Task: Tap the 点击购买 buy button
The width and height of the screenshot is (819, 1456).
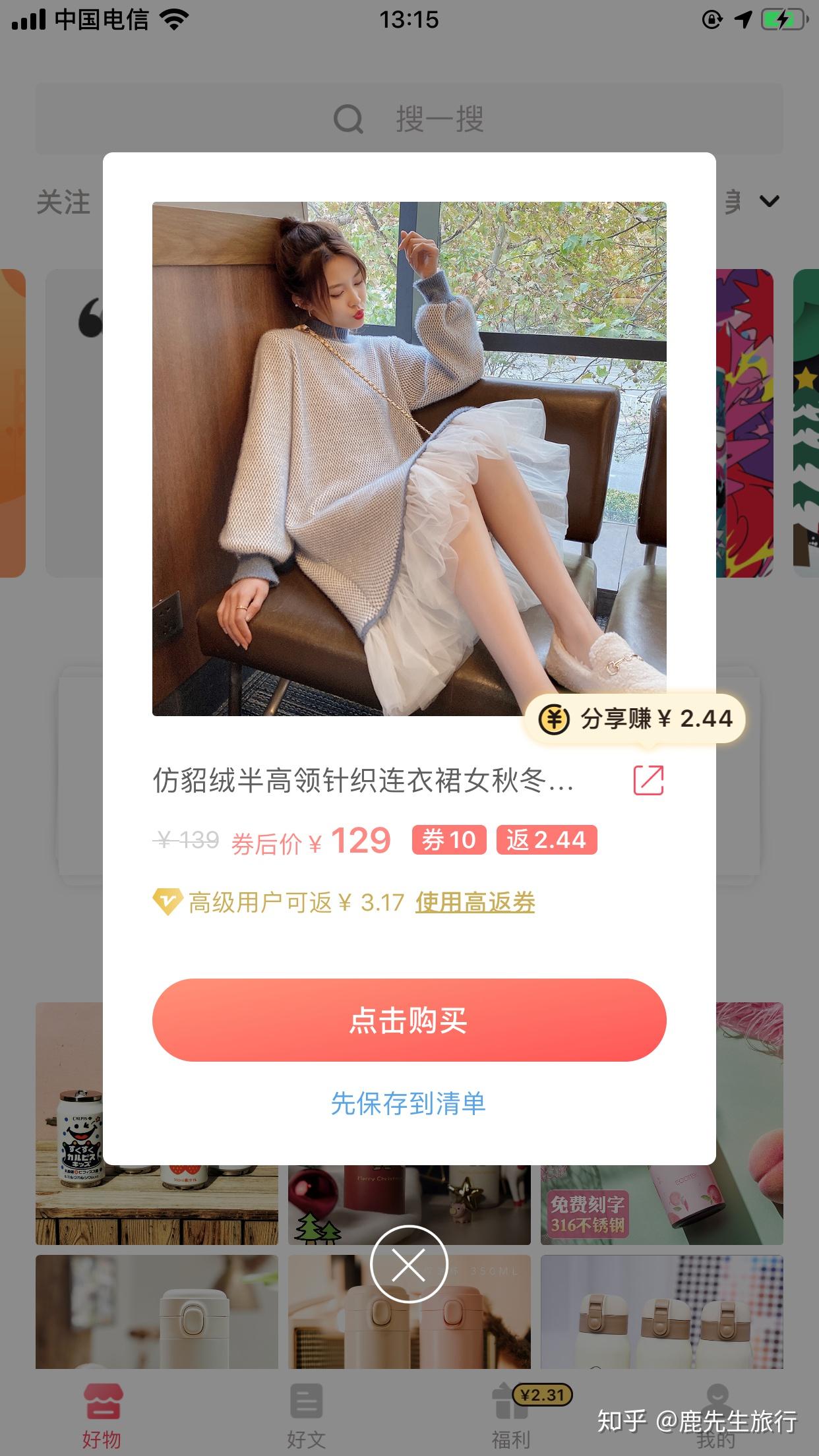Action: tap(409, 1020)
